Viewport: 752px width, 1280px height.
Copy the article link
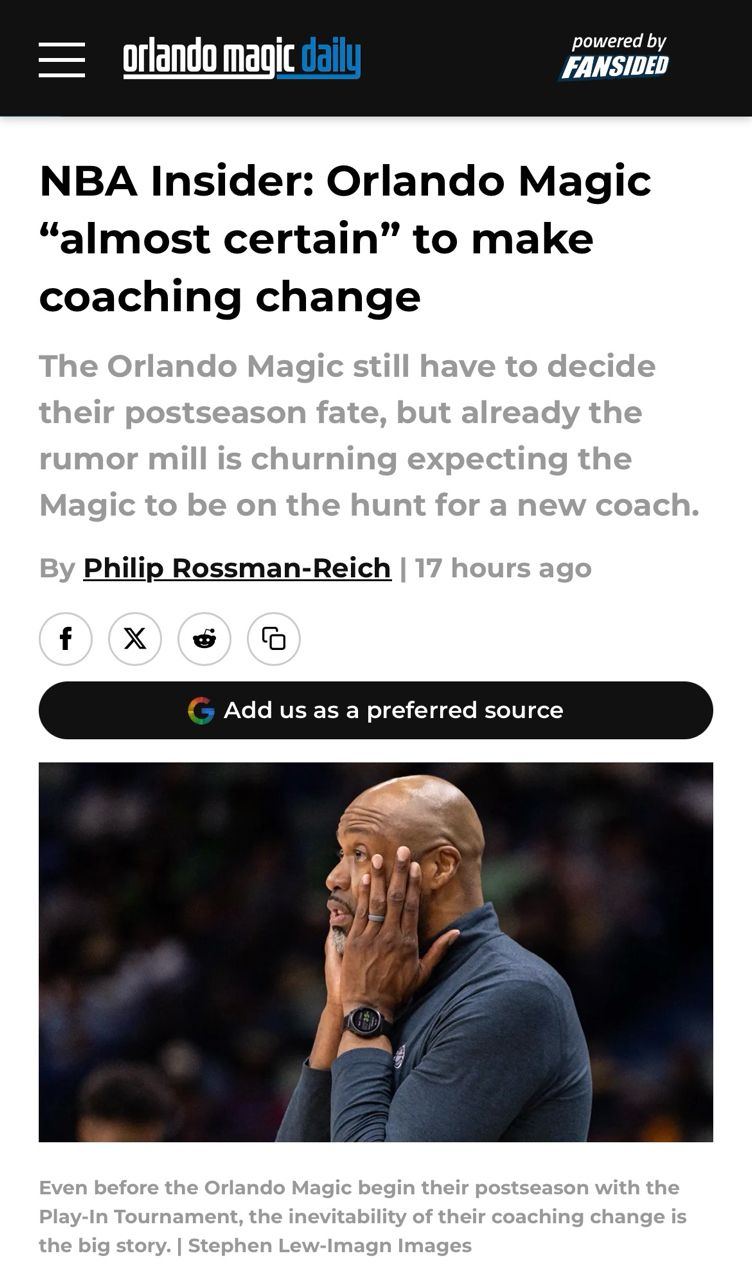coord(274,639)
